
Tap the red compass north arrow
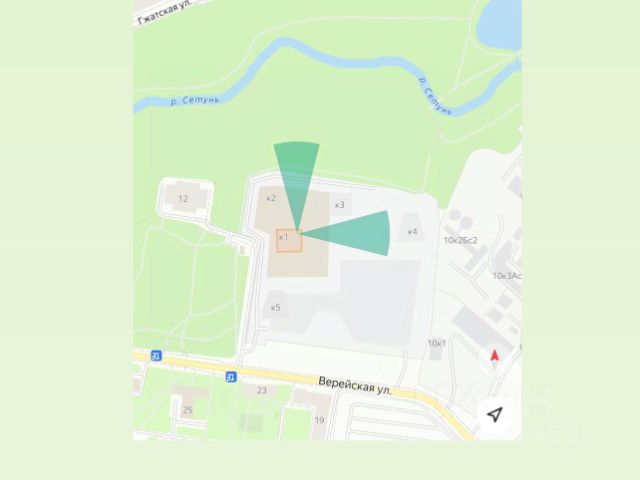[494, 355]
